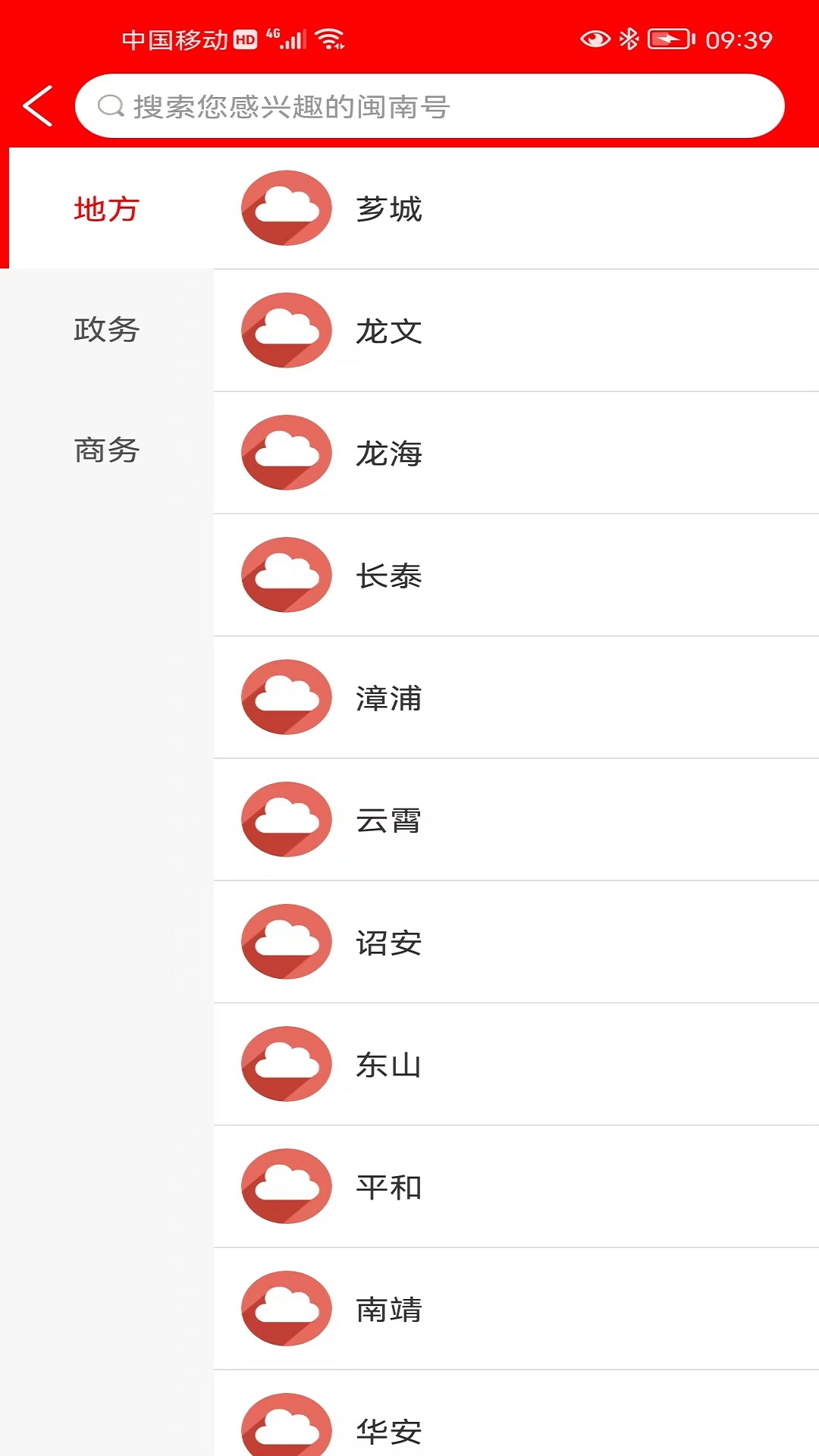819x1456 pixels.
Task: Select the 地方 category tab
Action: 106,209
